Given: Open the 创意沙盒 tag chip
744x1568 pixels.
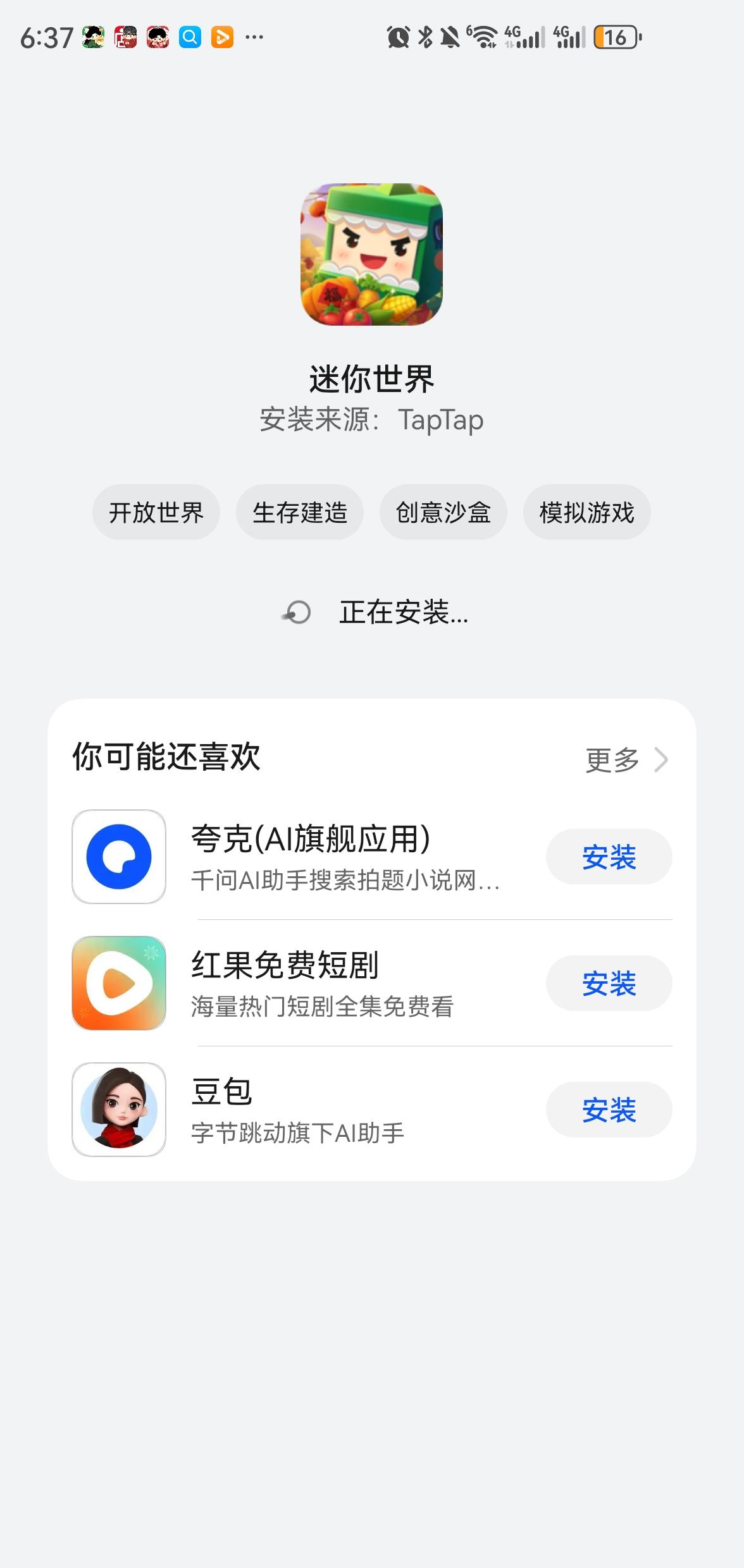Looking at the screenshot, I should click(x=443, y=512).
